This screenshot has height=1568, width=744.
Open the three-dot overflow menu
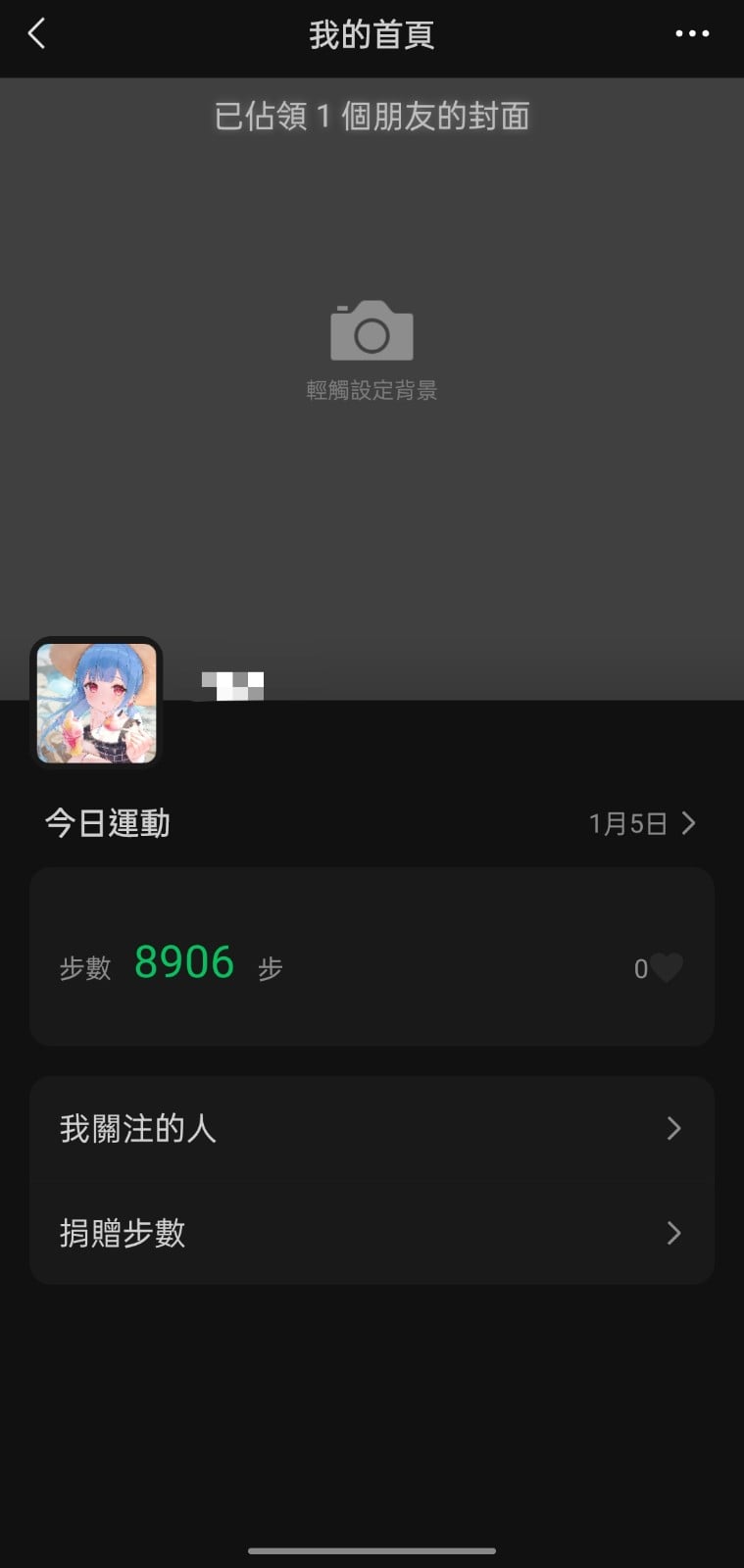click(x=692, y=34)
